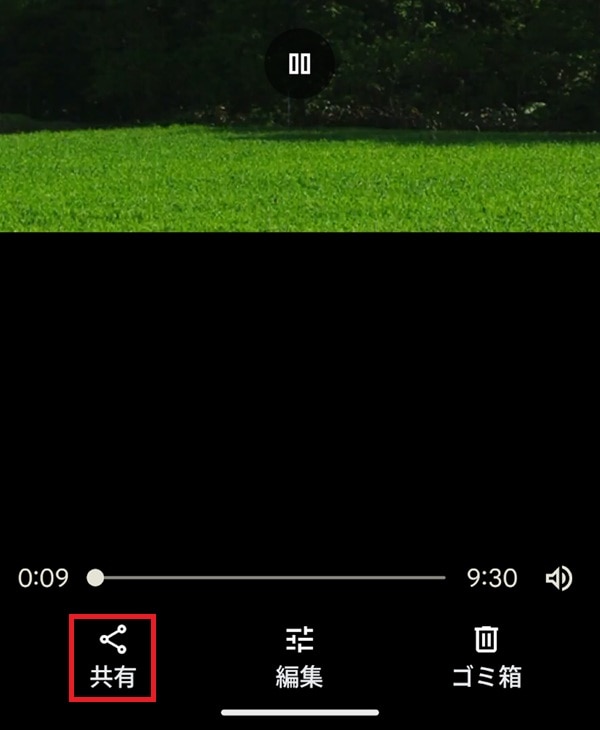Open the 編集 edit tools

(299, 657)
